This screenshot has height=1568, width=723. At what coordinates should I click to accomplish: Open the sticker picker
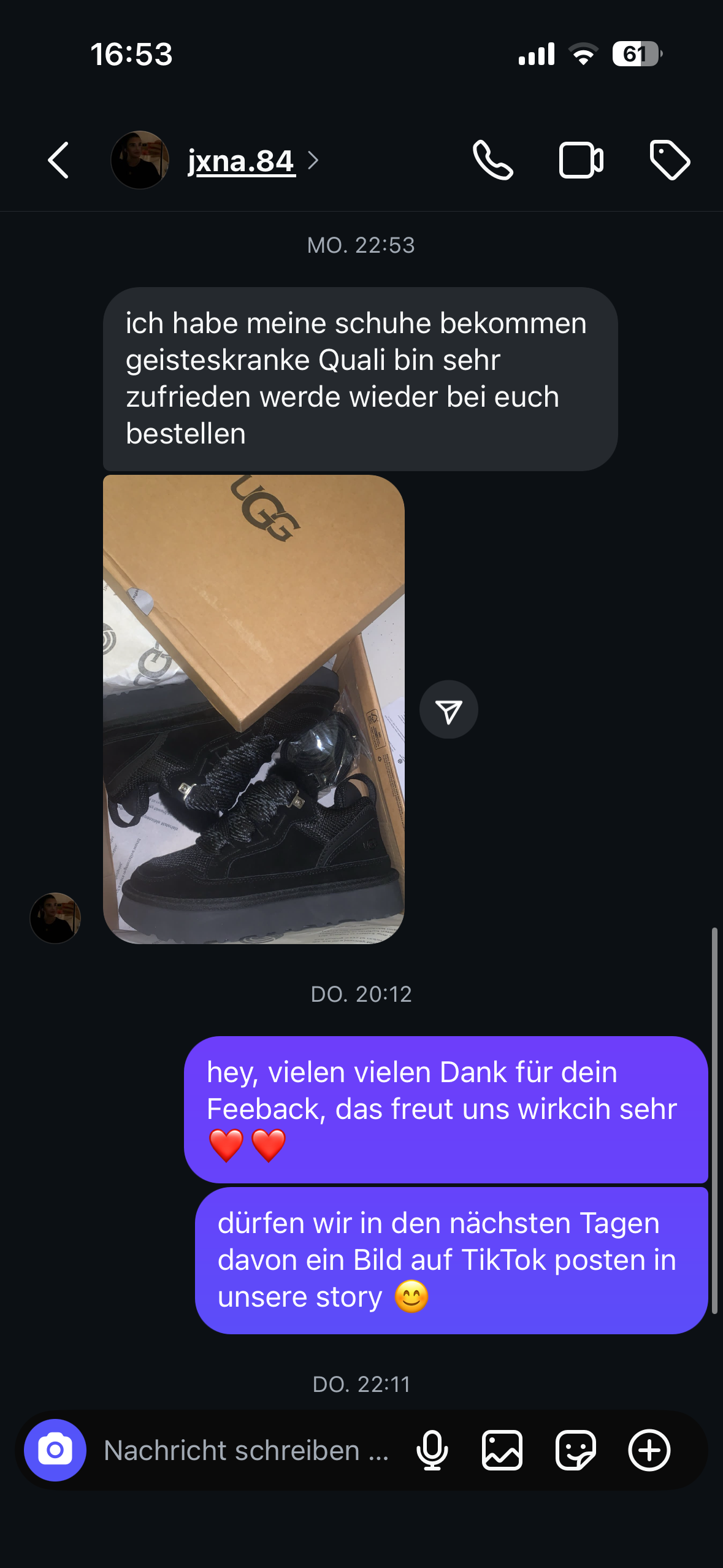pyautogui.click(x=575, y=1451)
